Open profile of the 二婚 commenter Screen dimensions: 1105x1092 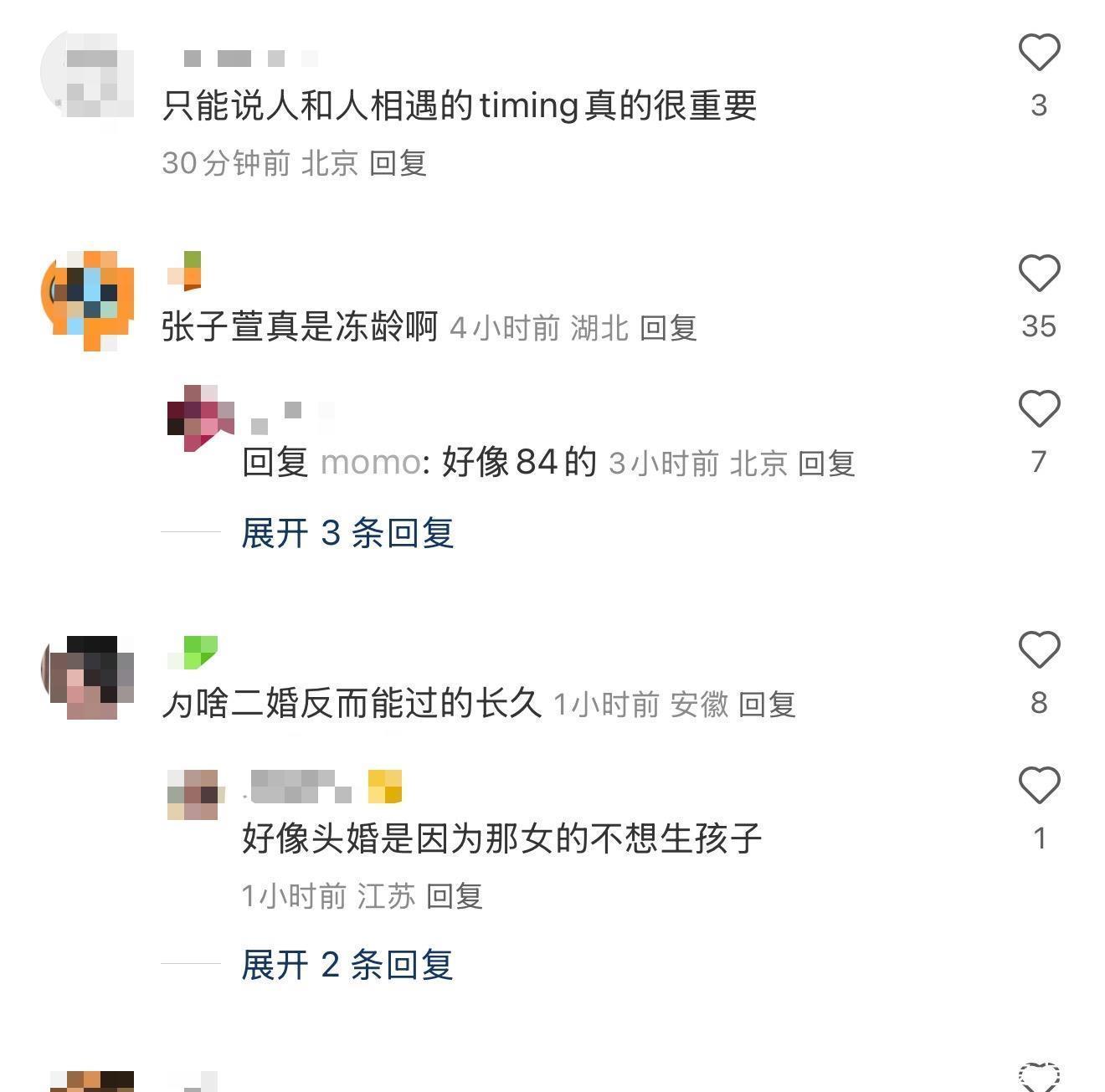89,678
